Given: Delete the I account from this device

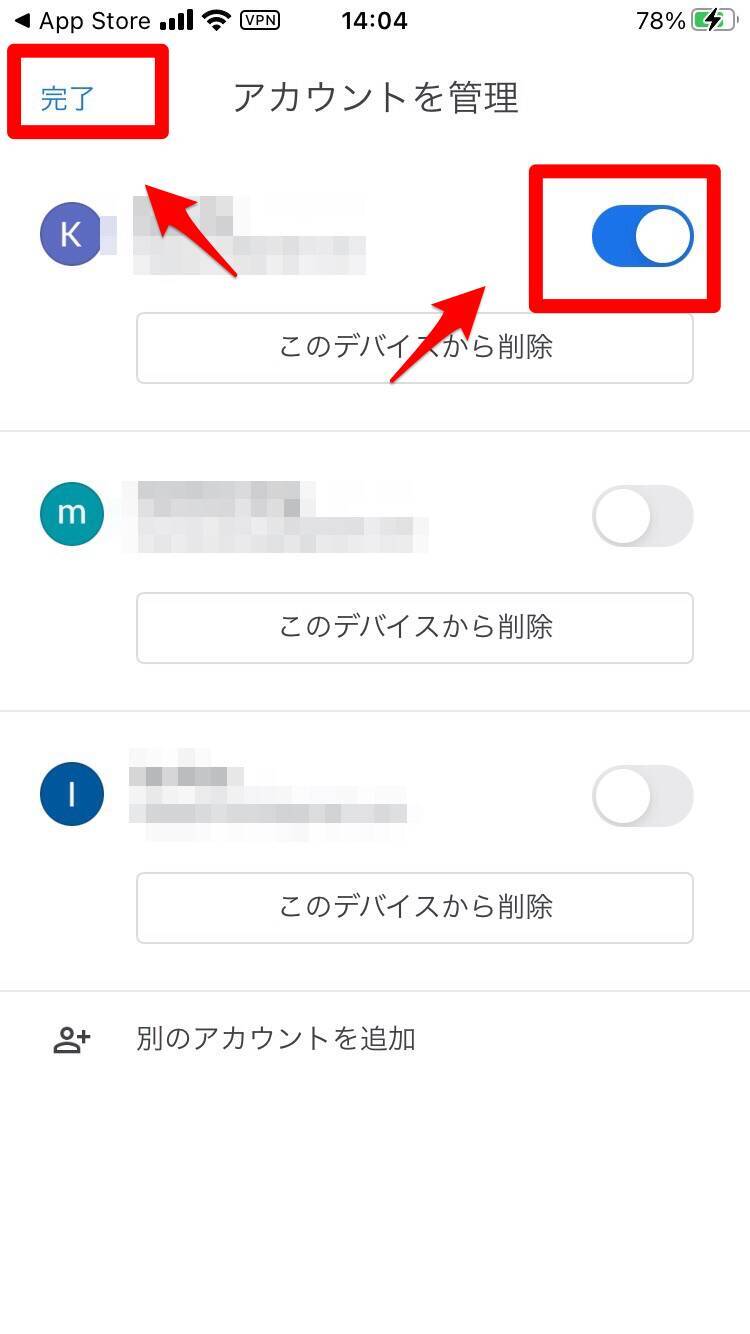Looking at the screenshot, I should (x=415, y=907).
